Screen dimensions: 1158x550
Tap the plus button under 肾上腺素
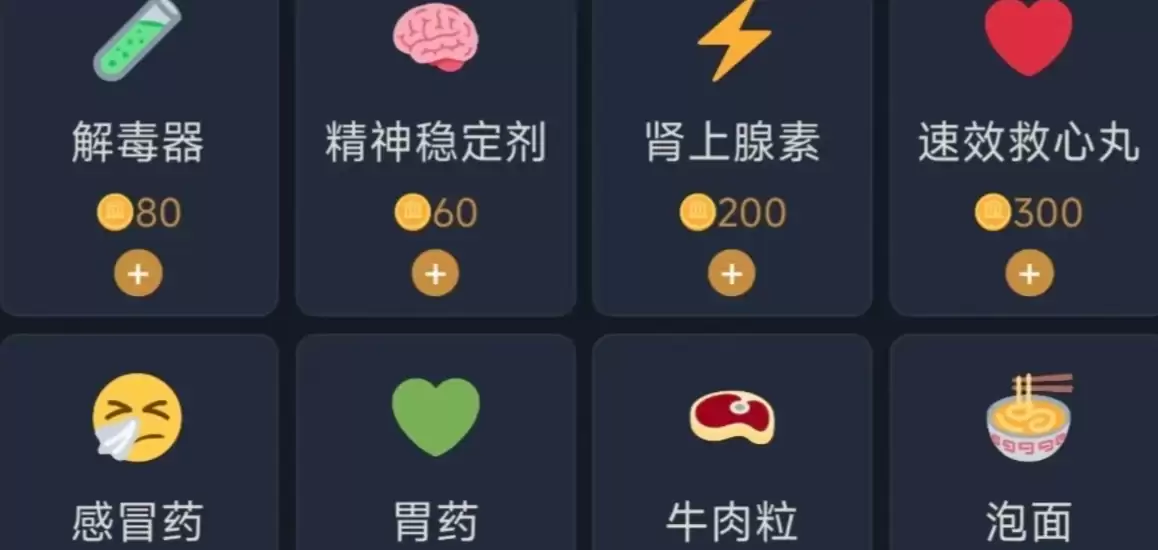pos(732,273)
